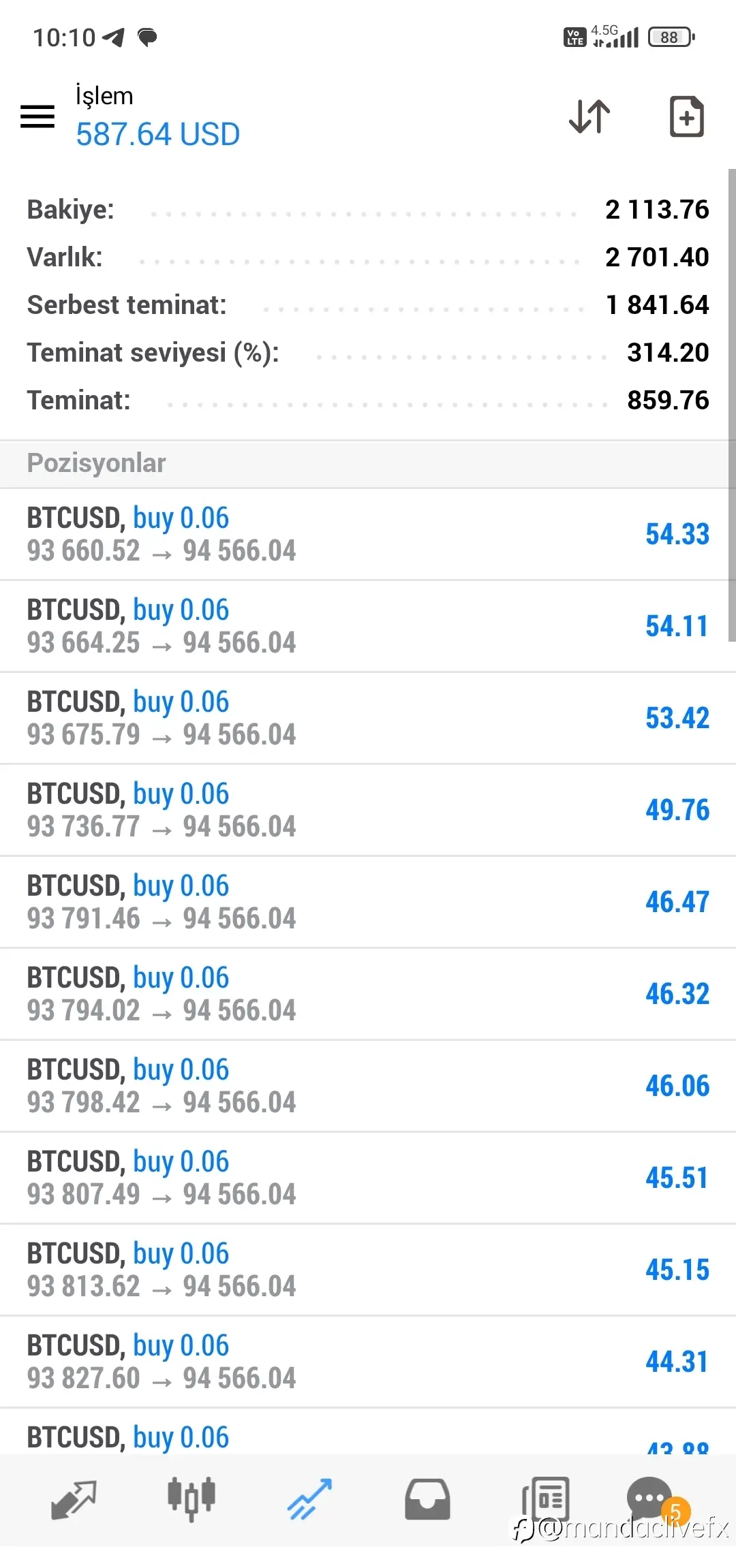The width and height of the screenshot is (736, 1568).
Task: Select the BTCUSD position opened at 93 675.79
Action: point(368,719)
